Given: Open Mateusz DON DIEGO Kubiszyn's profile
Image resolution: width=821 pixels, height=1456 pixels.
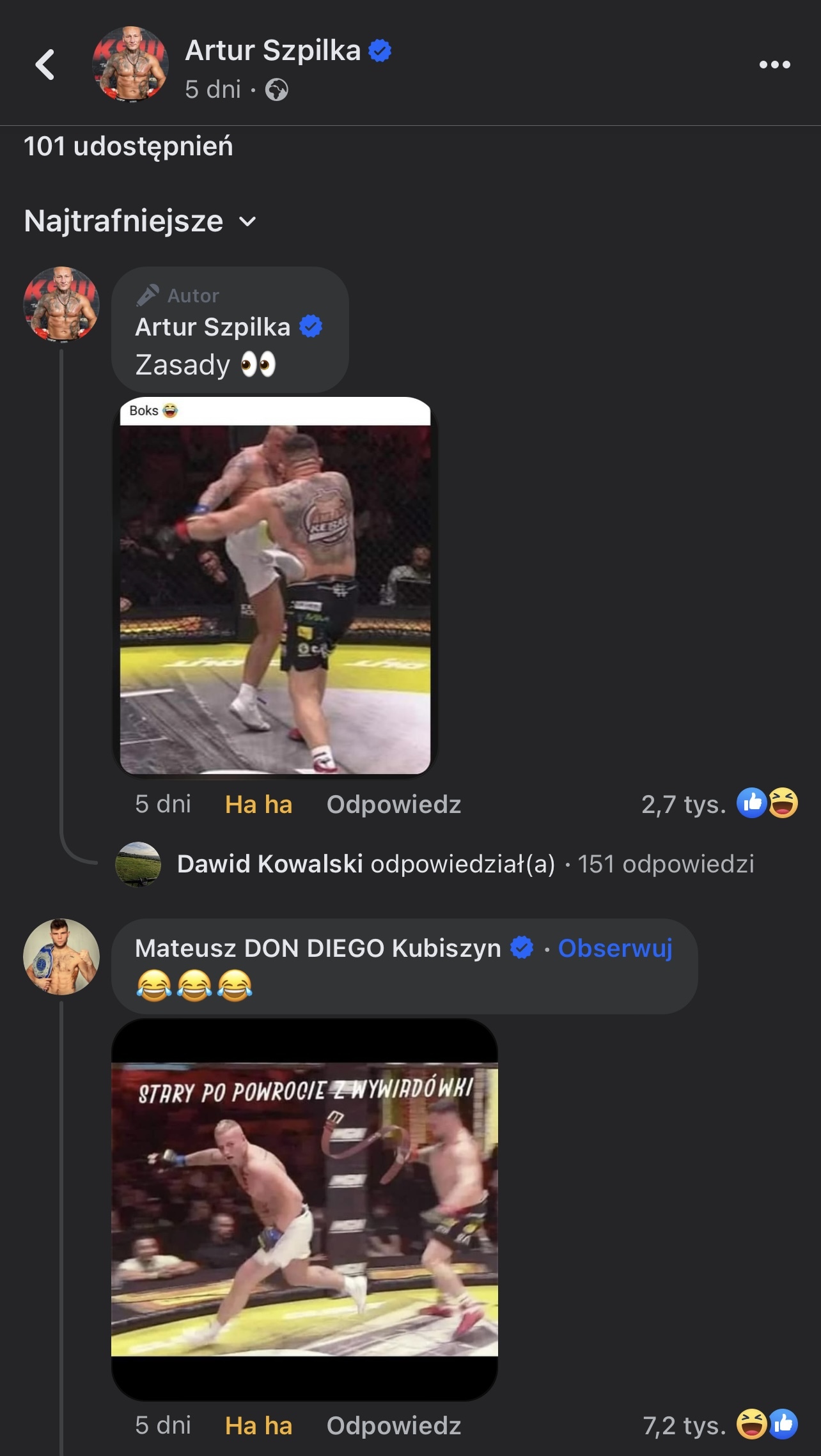Looking at the screenshot, I should 318,948.
